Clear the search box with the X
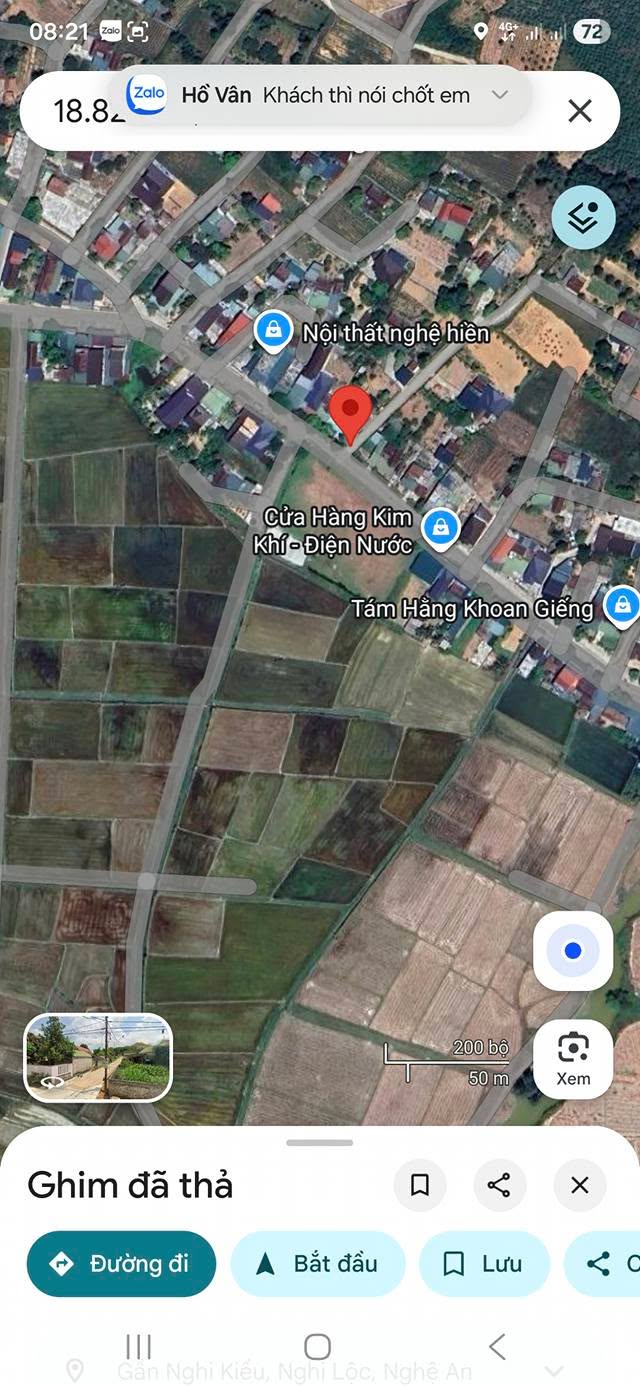This screenshot has height=1386, width=640. click(580, 111)
